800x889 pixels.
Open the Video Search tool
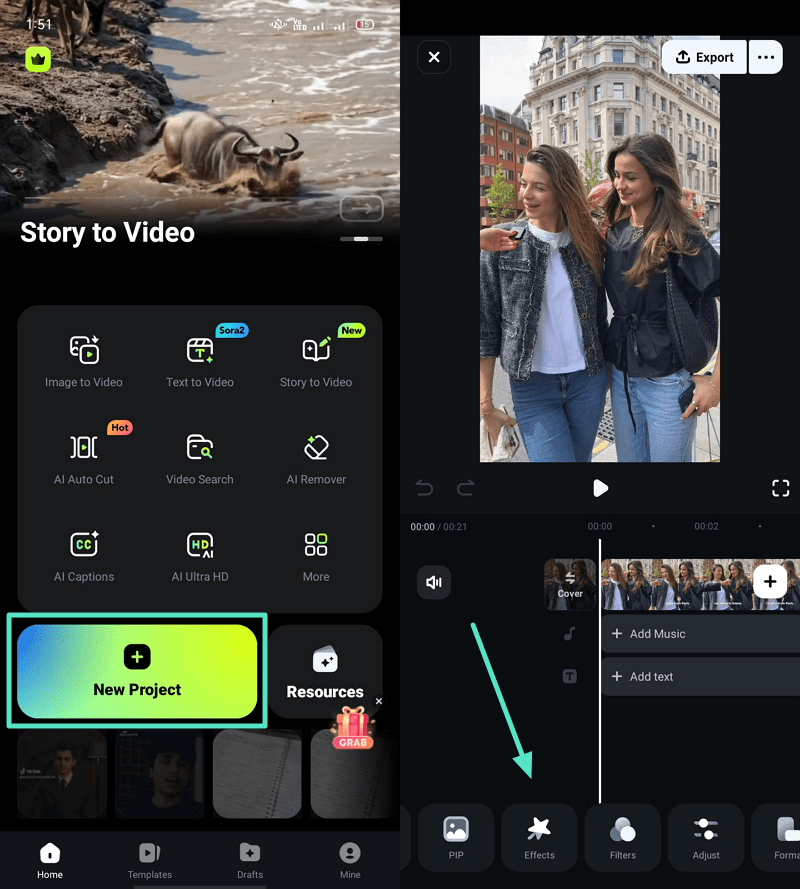pyautogui.click(x=200, y=457)
